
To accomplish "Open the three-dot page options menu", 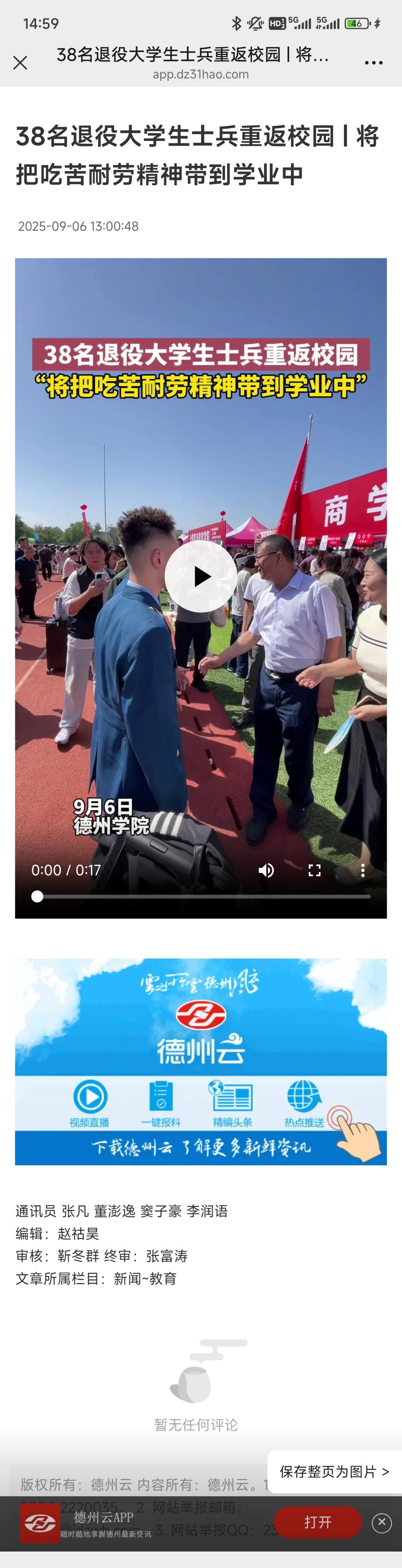I will tap(373, 63).
